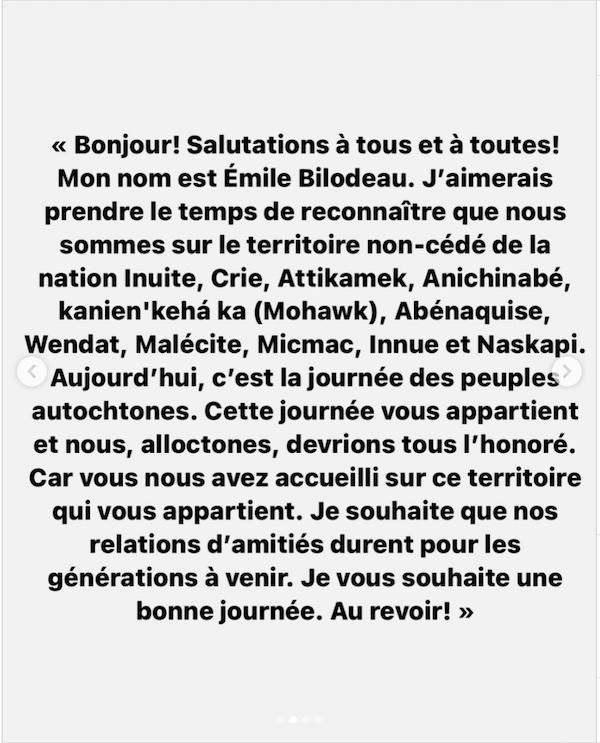The image size is (600, 743).
Task: Advance to the next carousel slide
Action: (x=567, y=372)
